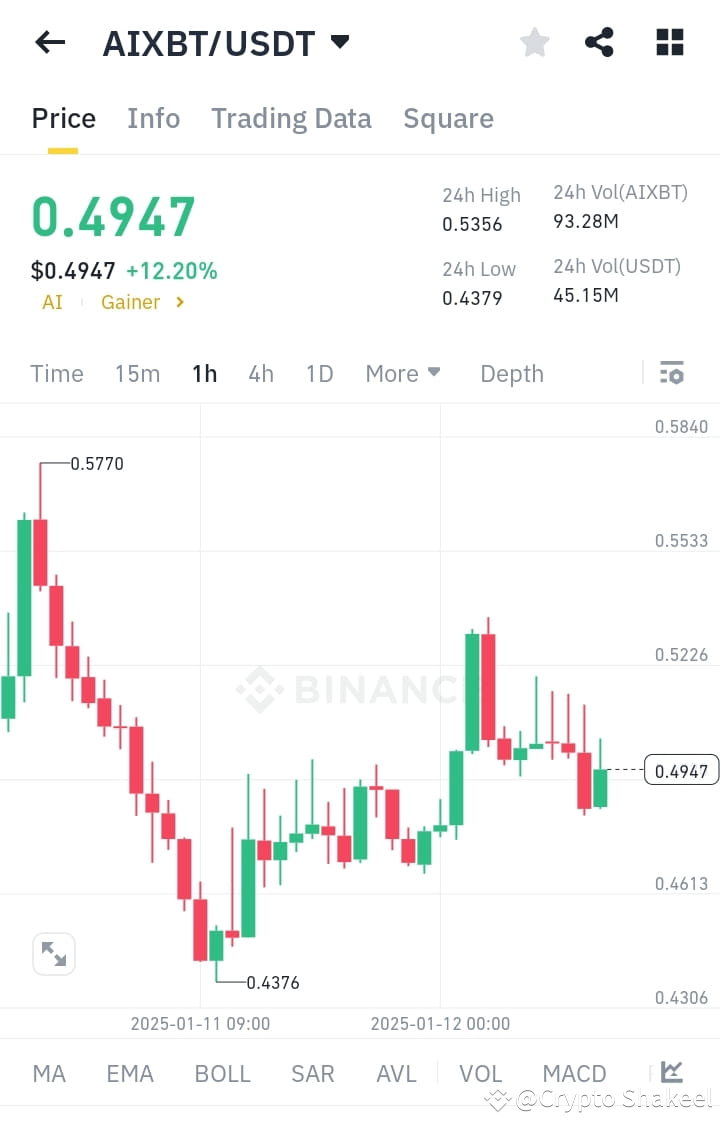Screen dimensions: 720x1121
Task: Open the grid layout menu
Action: (668, 42)
